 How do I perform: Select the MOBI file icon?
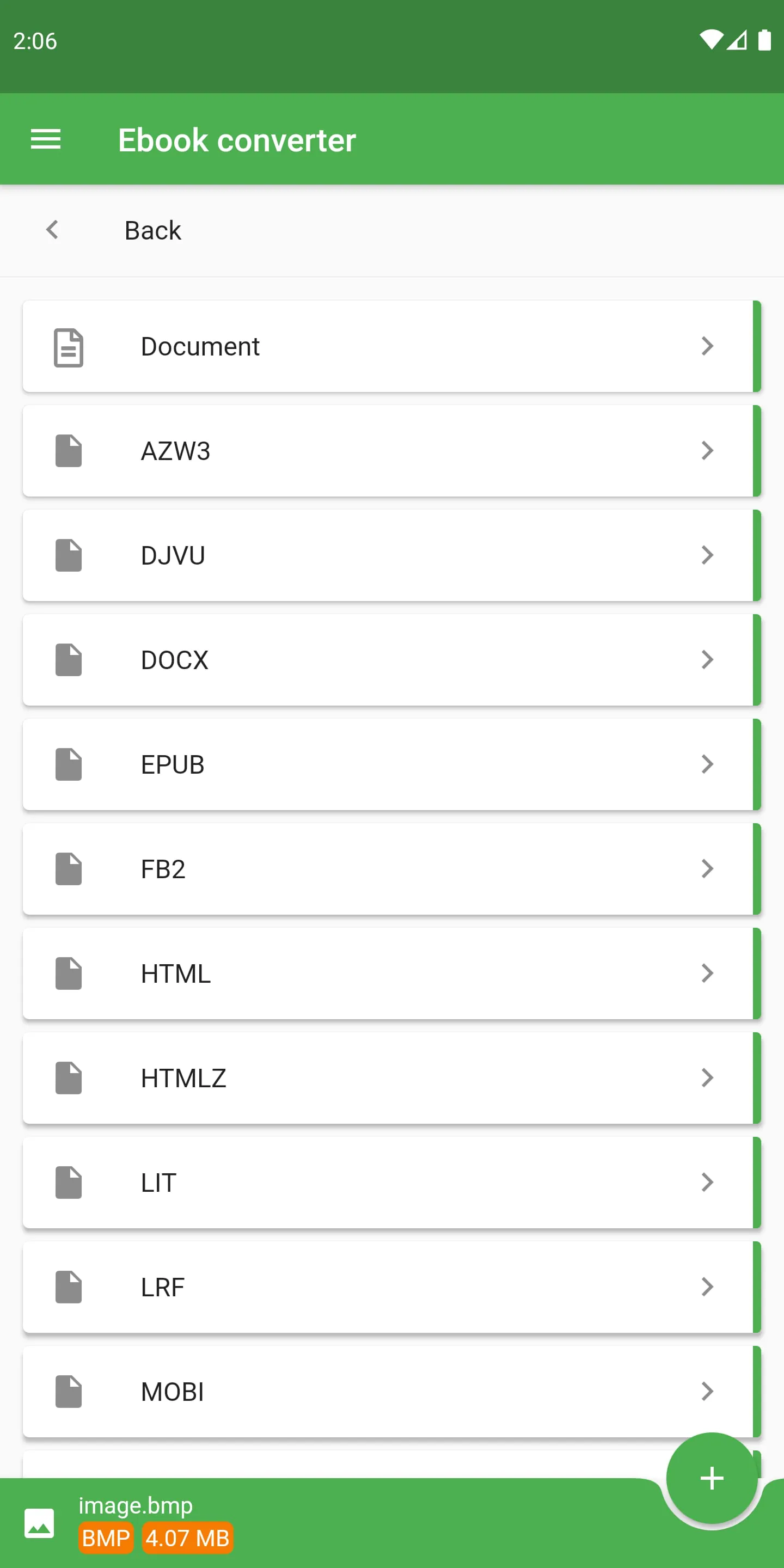(69, 1391)
